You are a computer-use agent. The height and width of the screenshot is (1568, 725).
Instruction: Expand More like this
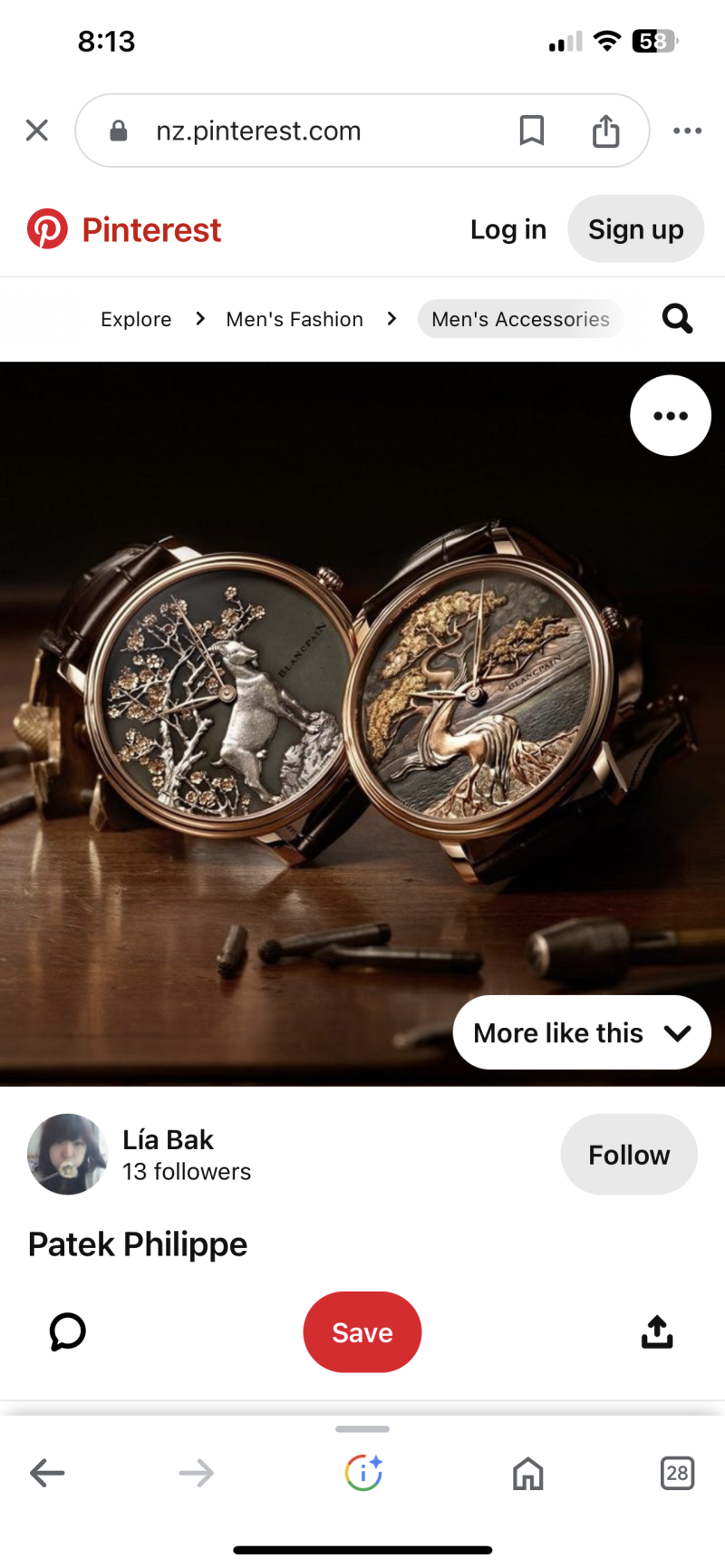point(582,1032)
